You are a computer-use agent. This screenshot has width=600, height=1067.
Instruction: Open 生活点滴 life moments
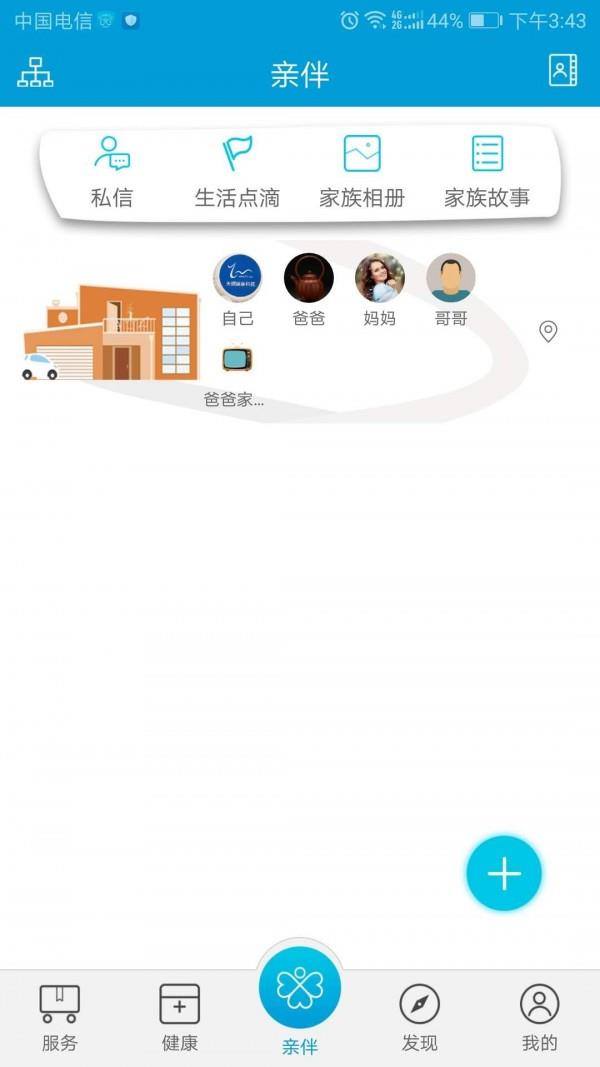coord(237,171)
